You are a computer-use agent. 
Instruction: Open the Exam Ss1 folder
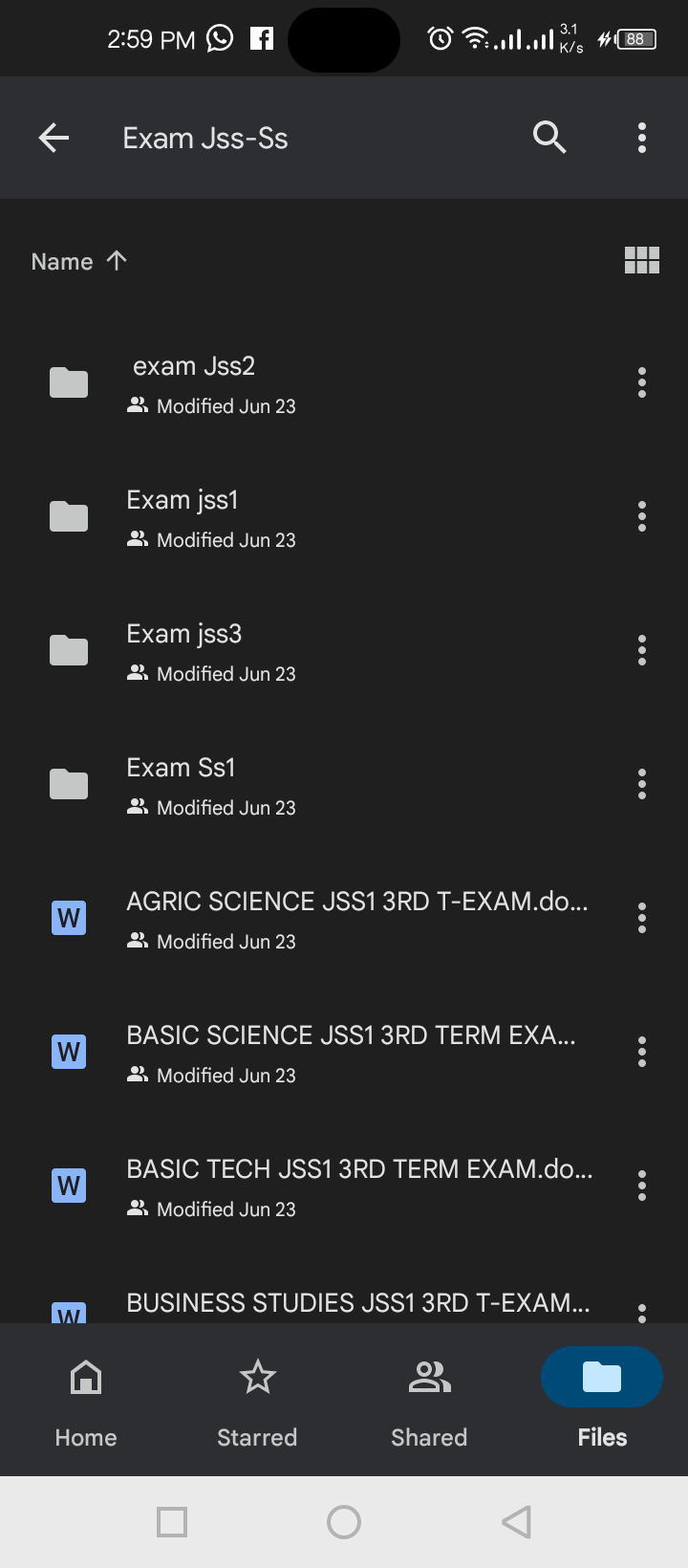tap(287, 784)
